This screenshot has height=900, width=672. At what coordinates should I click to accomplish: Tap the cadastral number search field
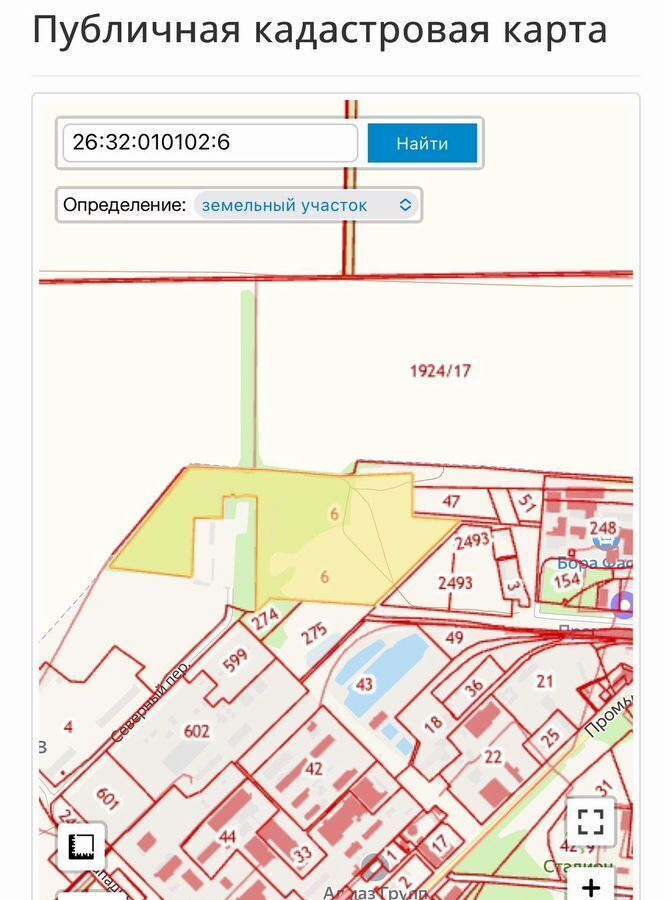pyautogui.click(x=210, y=142)
